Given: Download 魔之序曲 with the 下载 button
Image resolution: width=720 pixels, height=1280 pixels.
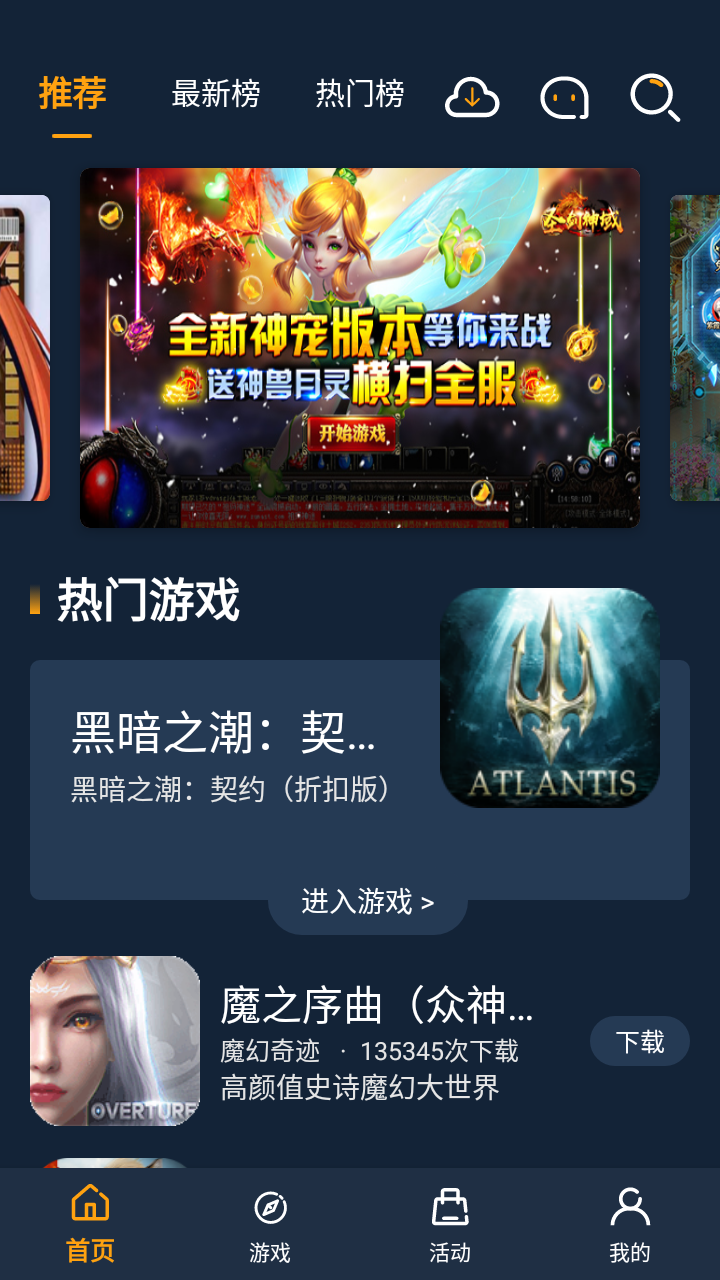Looking at the screenshot, I should click(x=640, y=1042).
